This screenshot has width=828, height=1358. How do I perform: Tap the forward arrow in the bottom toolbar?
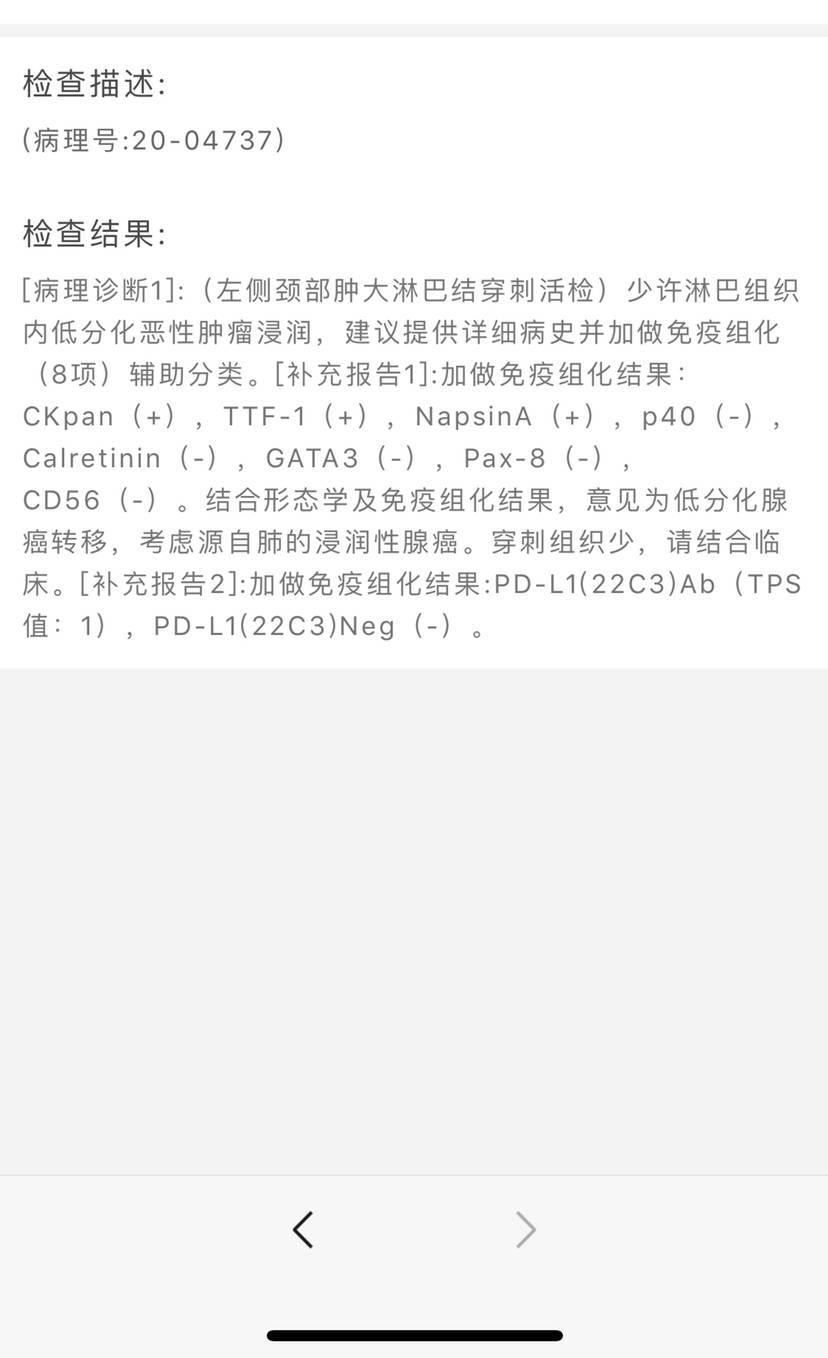pos(526,1229)
